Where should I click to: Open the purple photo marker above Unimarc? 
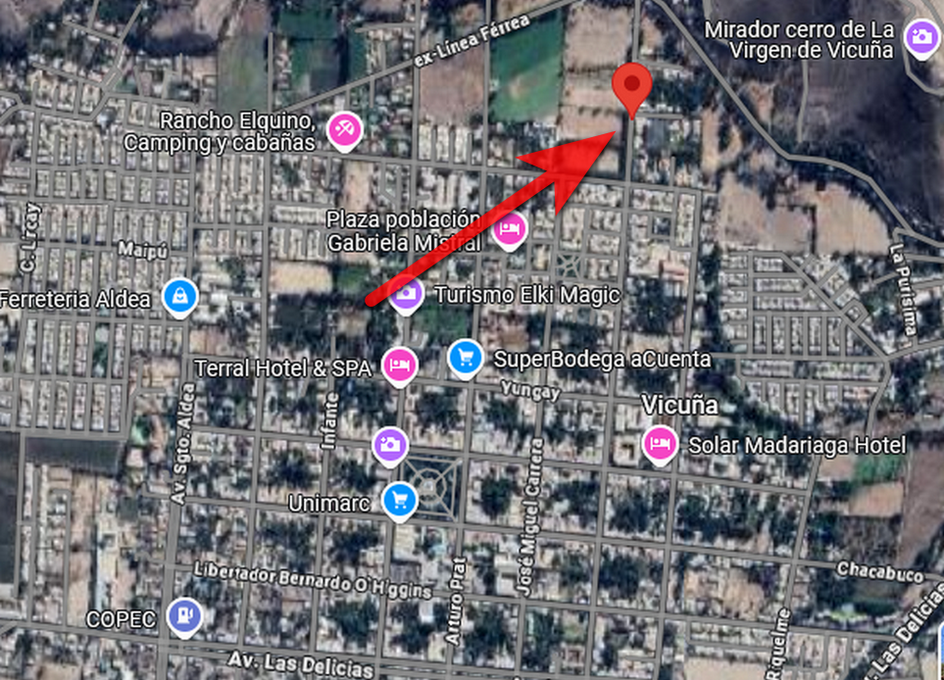(x=390, y=445)
